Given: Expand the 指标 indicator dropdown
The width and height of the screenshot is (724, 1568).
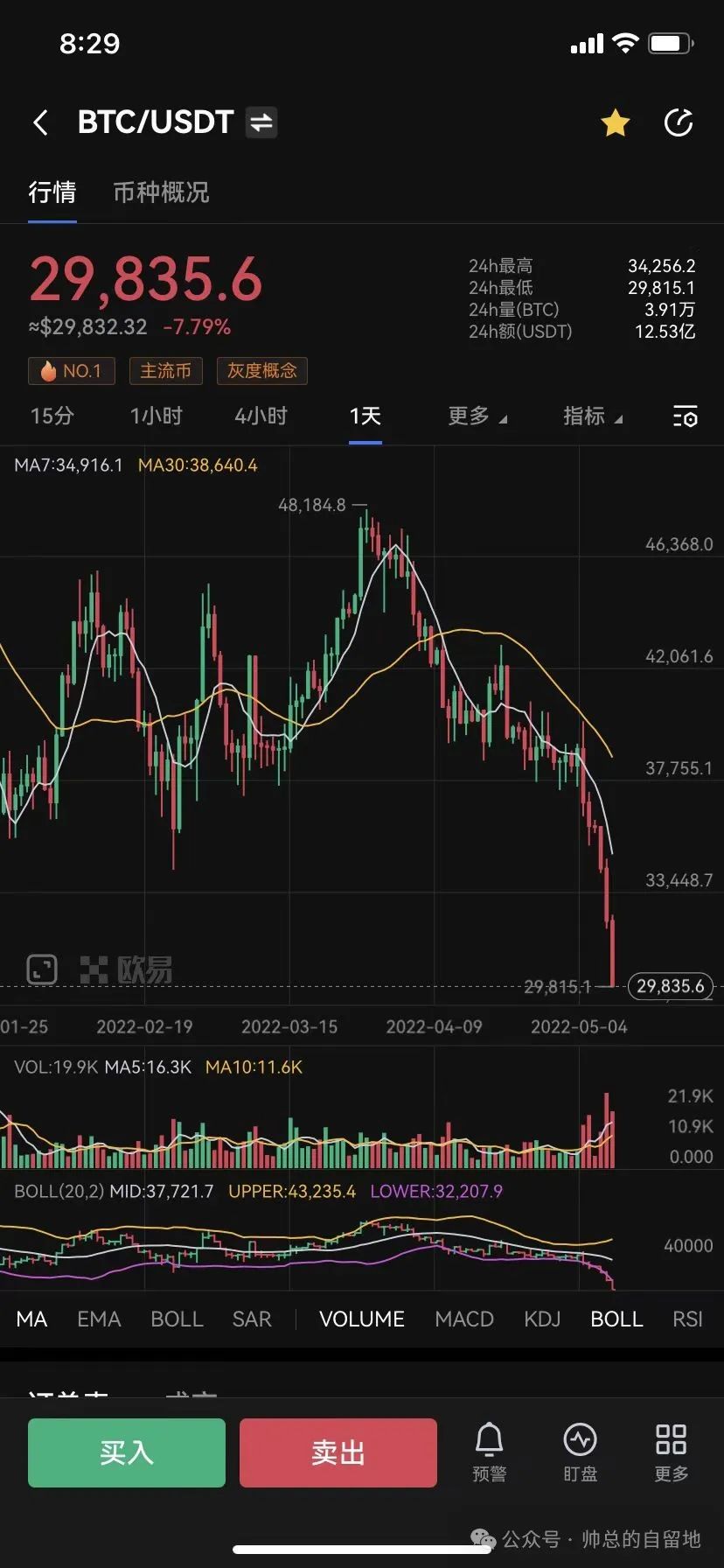Looking at the screenshot, I should tap(592, 416).
